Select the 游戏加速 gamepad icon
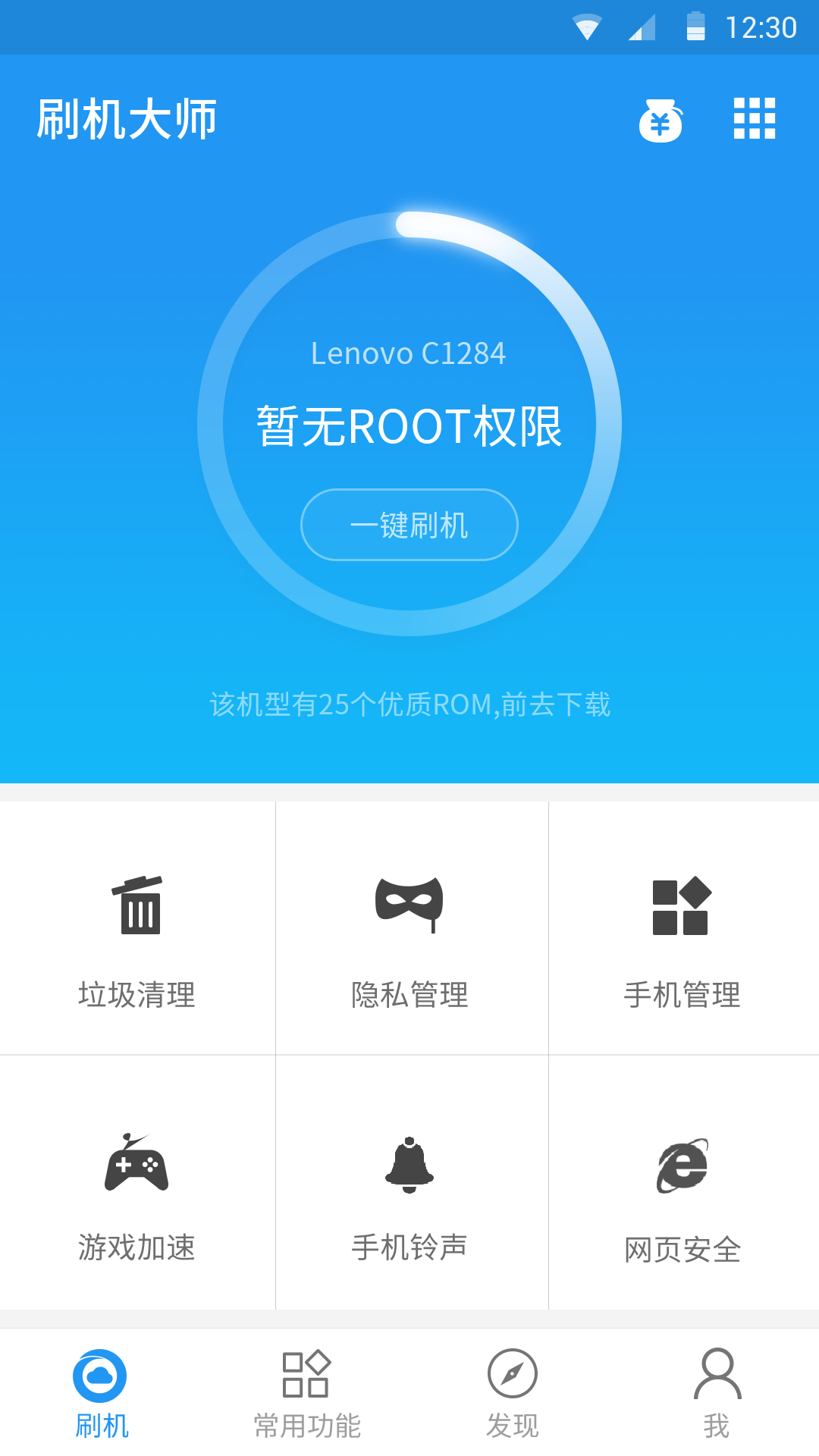 coord(137,1166)
